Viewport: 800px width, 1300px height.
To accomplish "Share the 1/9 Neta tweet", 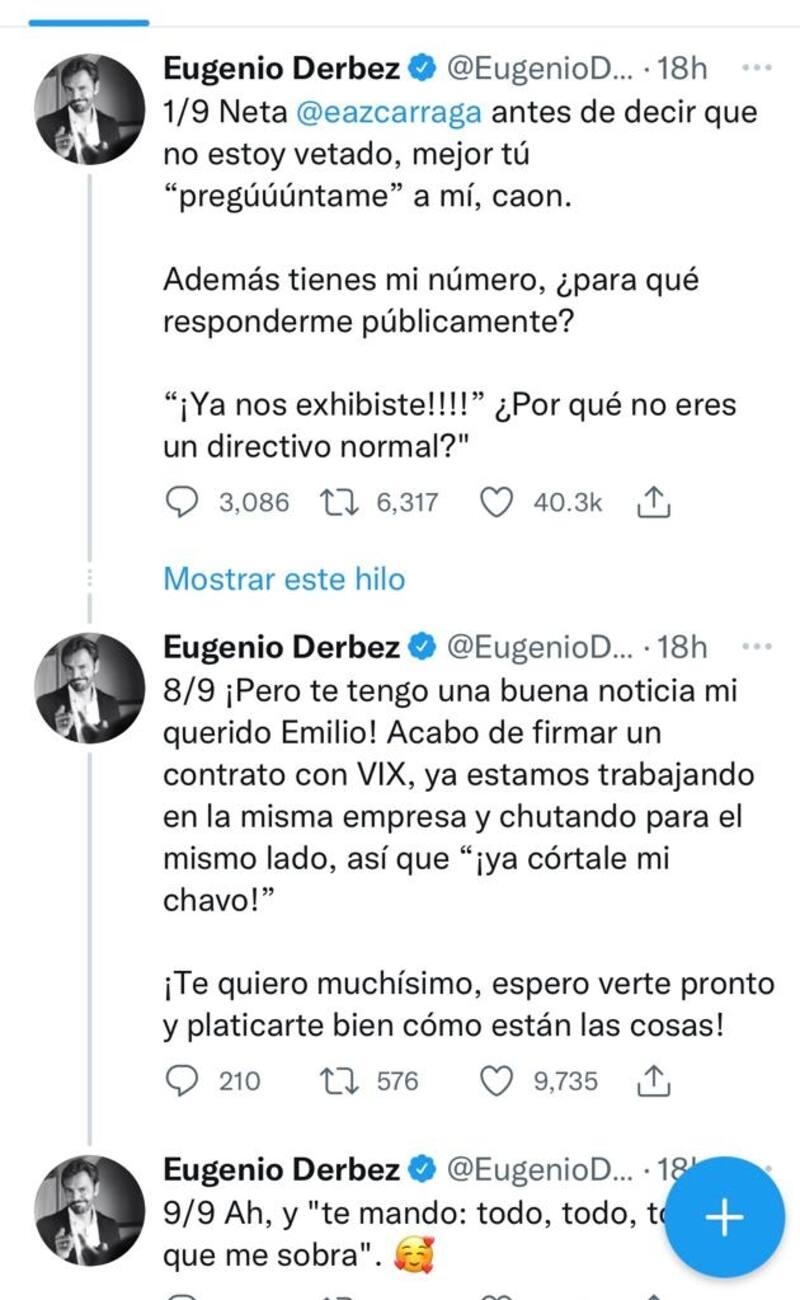I will pyautogui.click(x=653, y=502).
